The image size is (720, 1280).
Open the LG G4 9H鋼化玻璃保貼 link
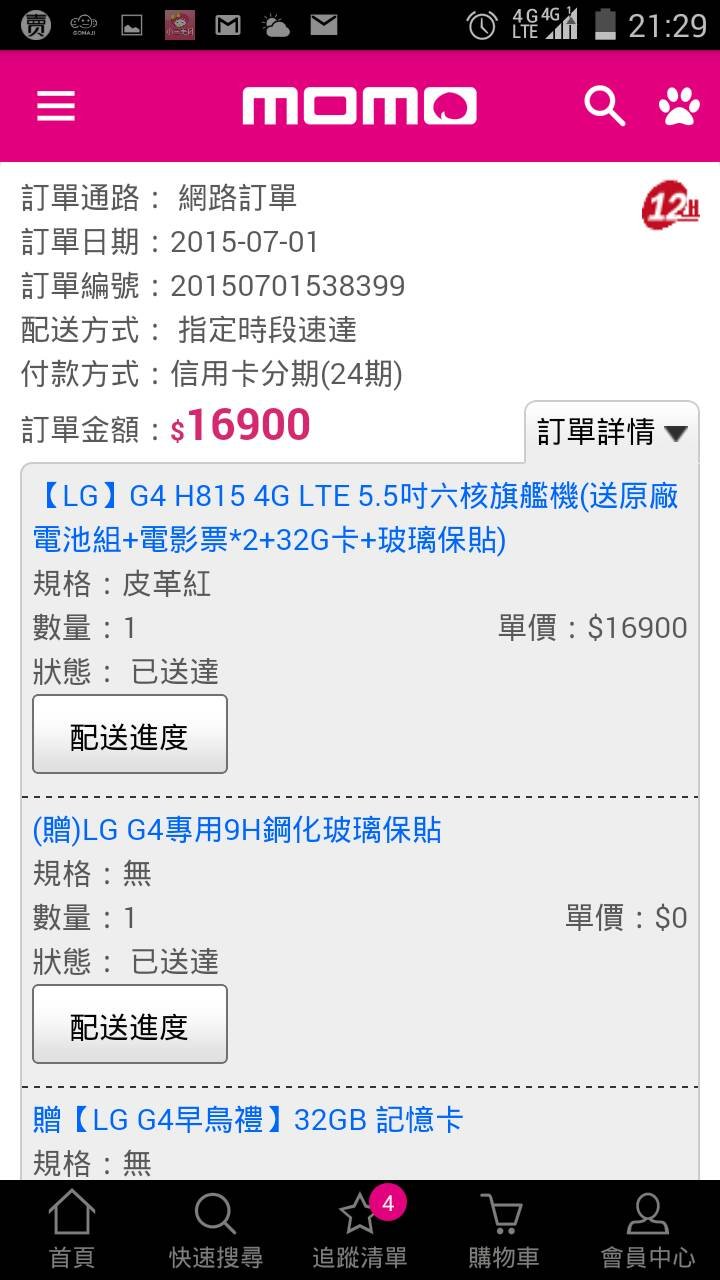237,830
